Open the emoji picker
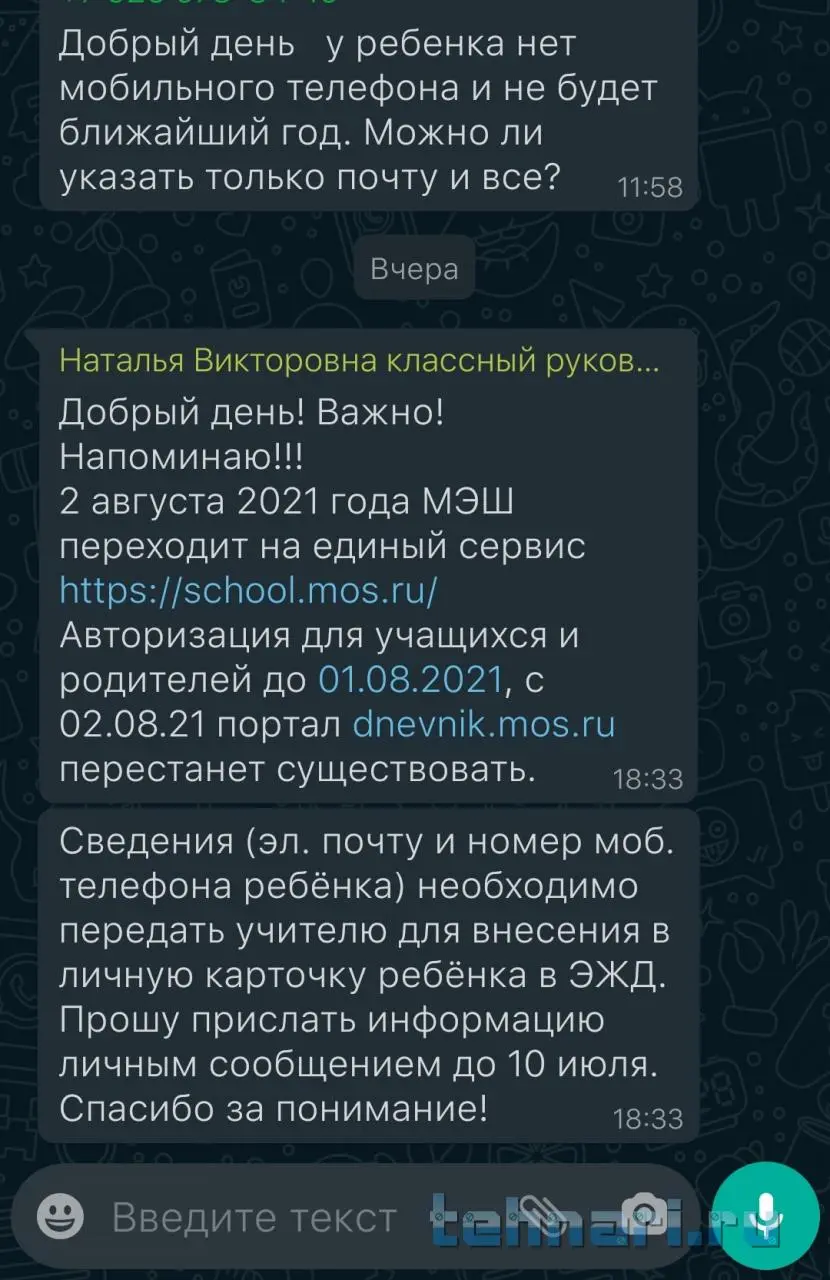This screenshot has width=830, height=1280. tap(60, 1216)
